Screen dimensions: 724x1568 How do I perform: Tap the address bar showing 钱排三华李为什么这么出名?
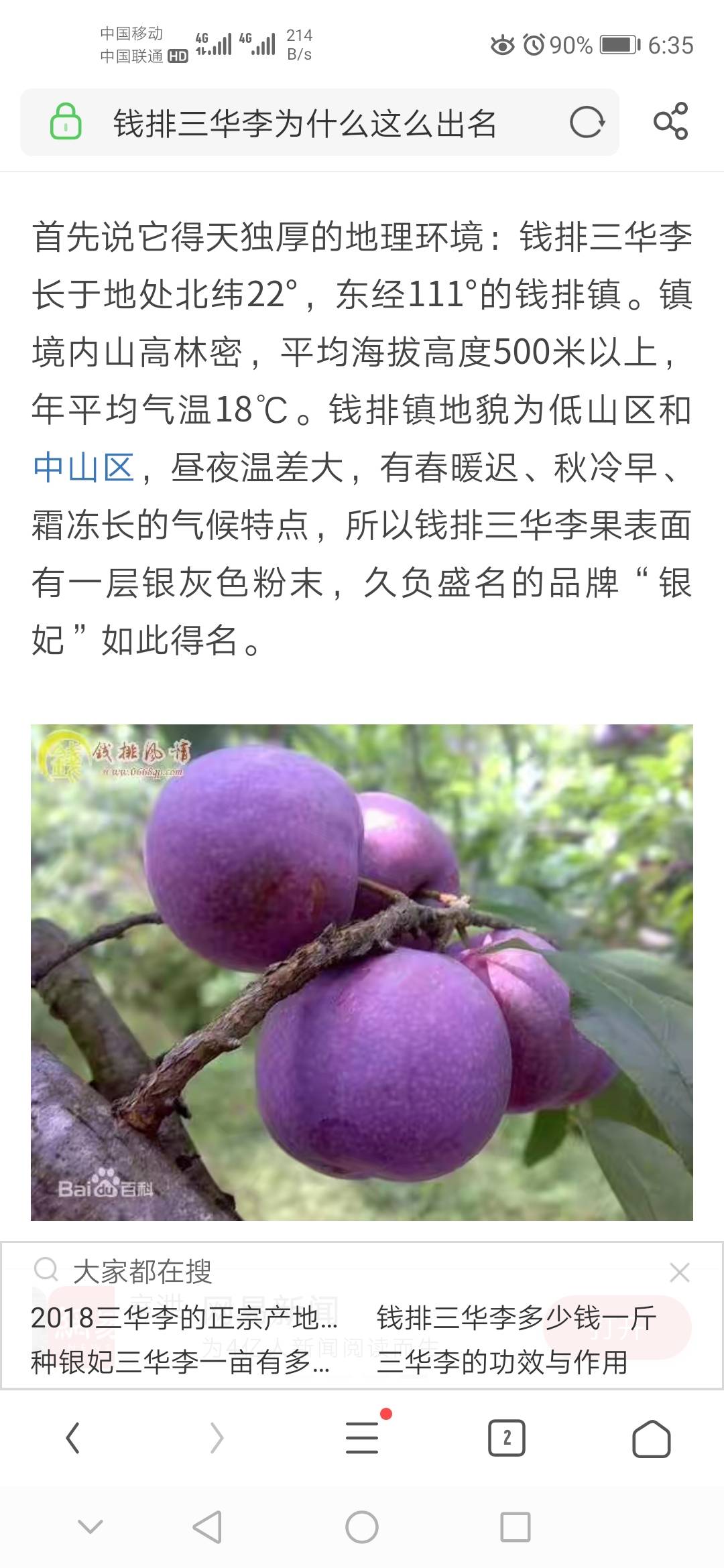305,123
